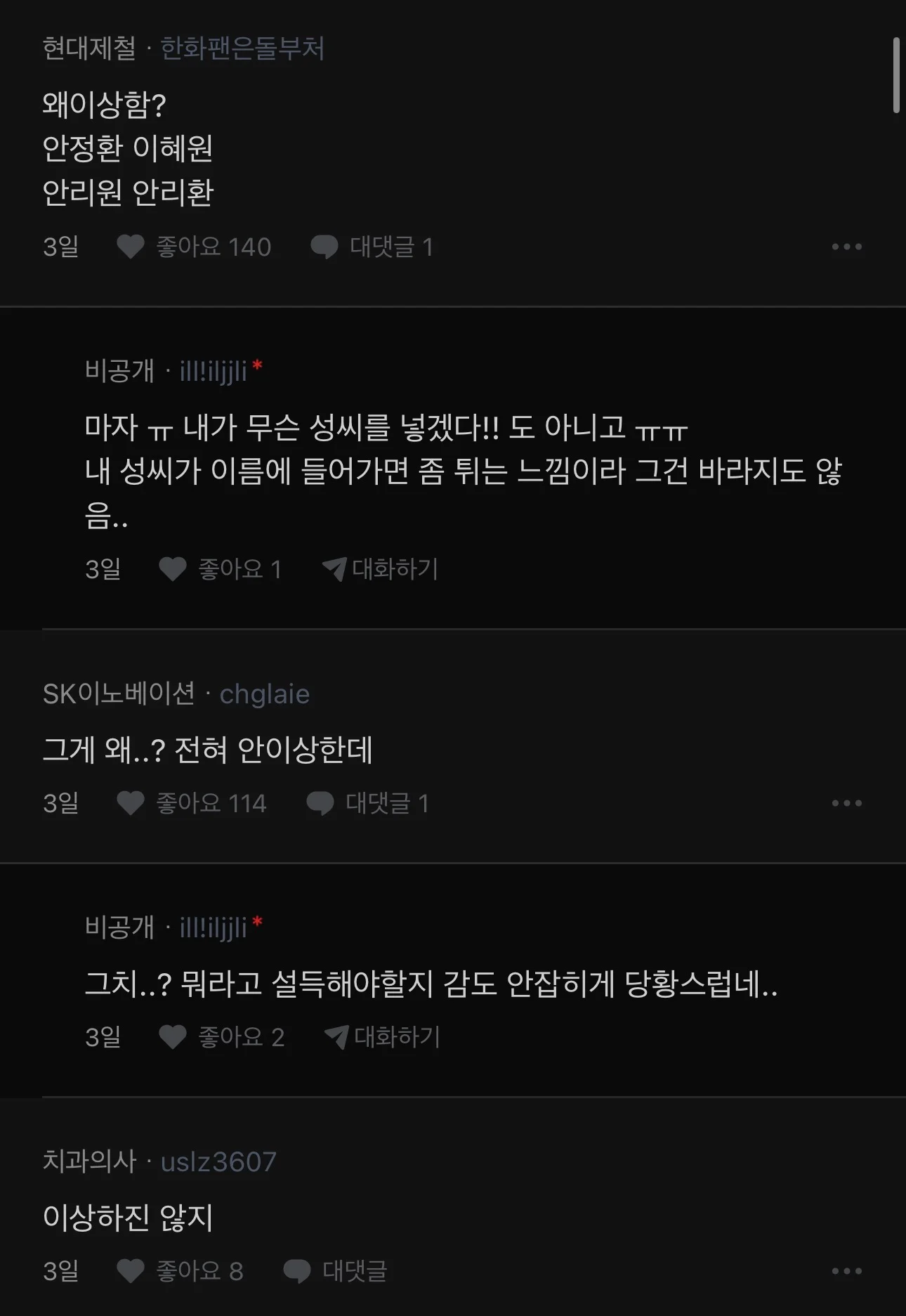Click the 대댓글 1 reply count on the first comment
Screen dimensions: 906x1316
click(x=390, y=247)
